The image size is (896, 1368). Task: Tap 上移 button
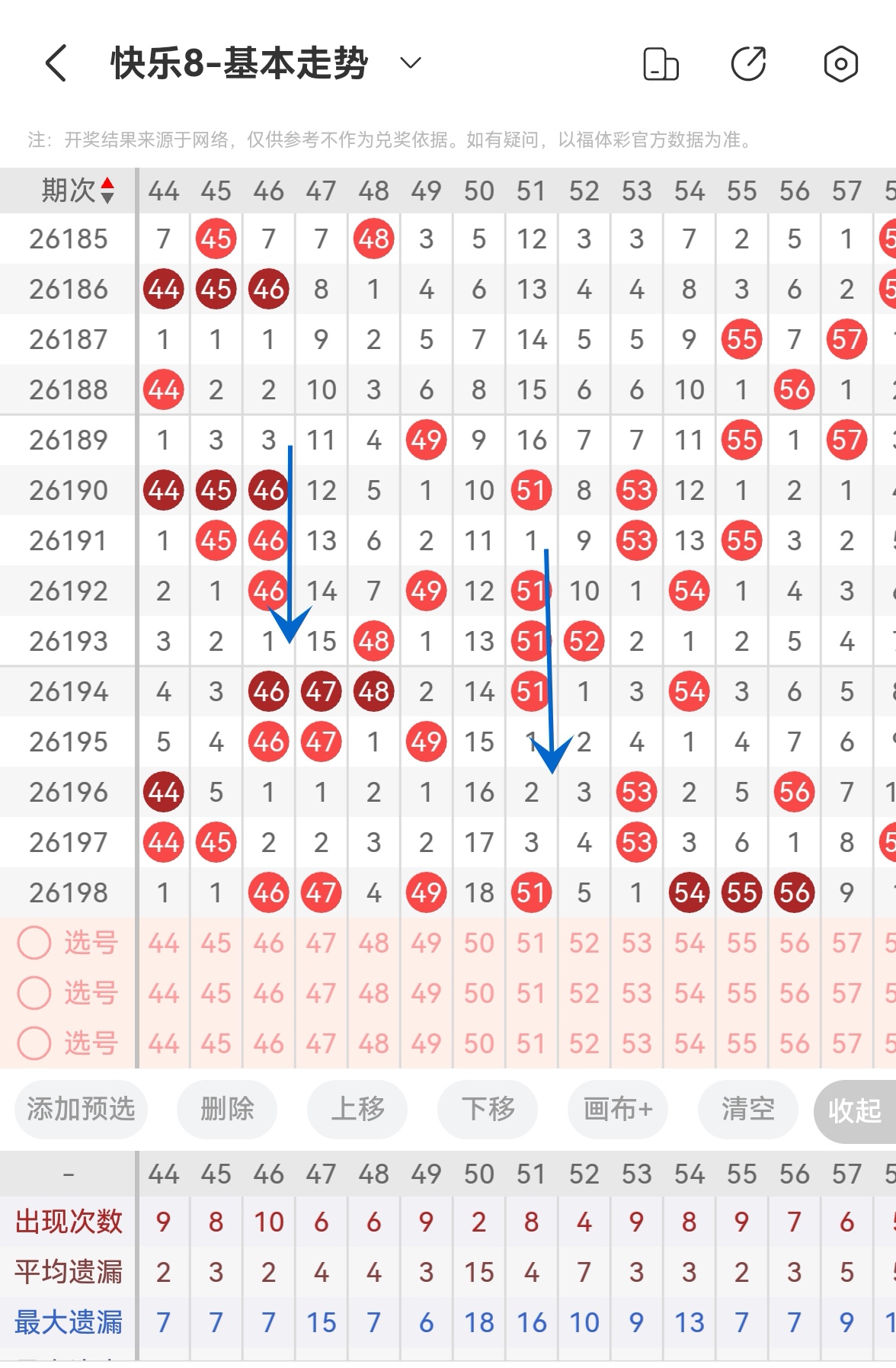(x=357, y=1108)
